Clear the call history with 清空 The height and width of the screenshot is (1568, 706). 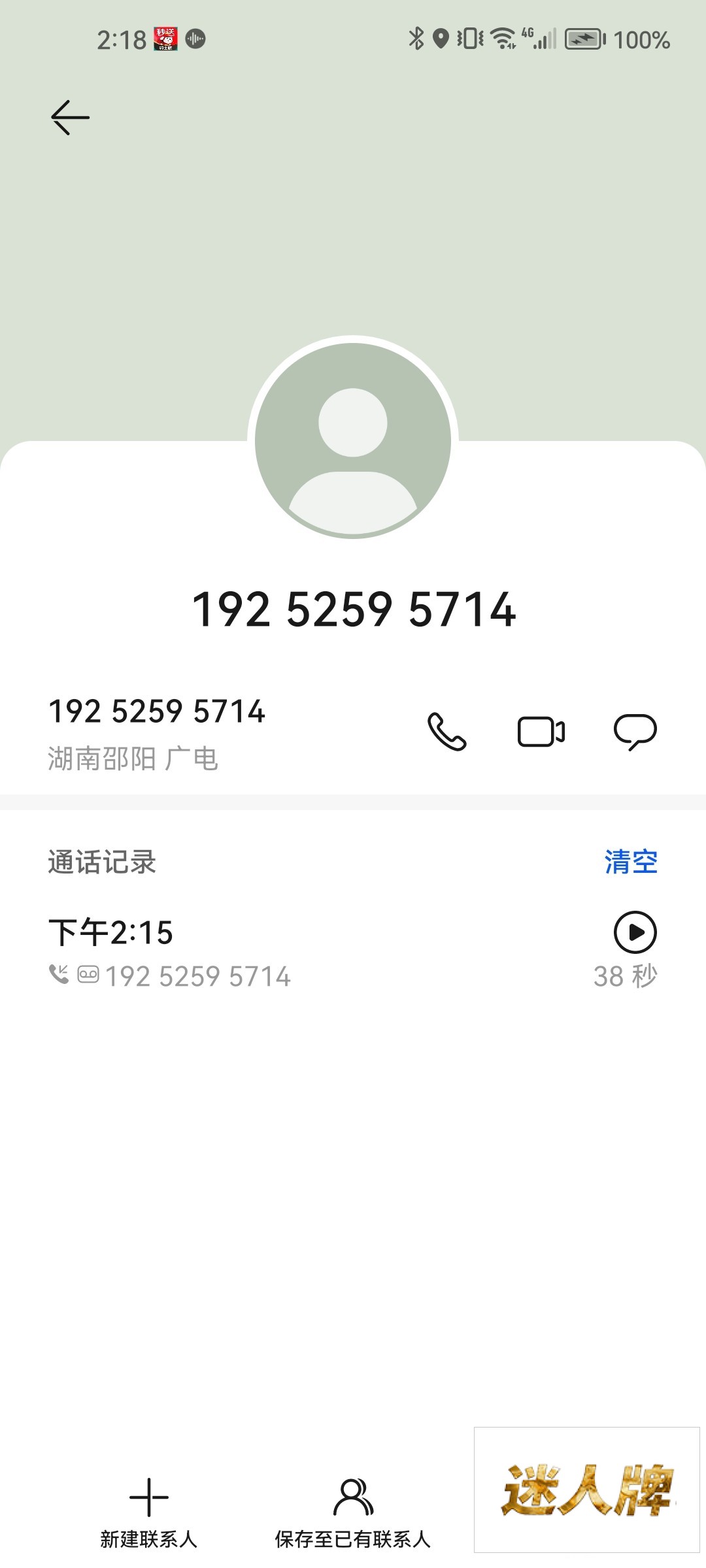[630, 862]
